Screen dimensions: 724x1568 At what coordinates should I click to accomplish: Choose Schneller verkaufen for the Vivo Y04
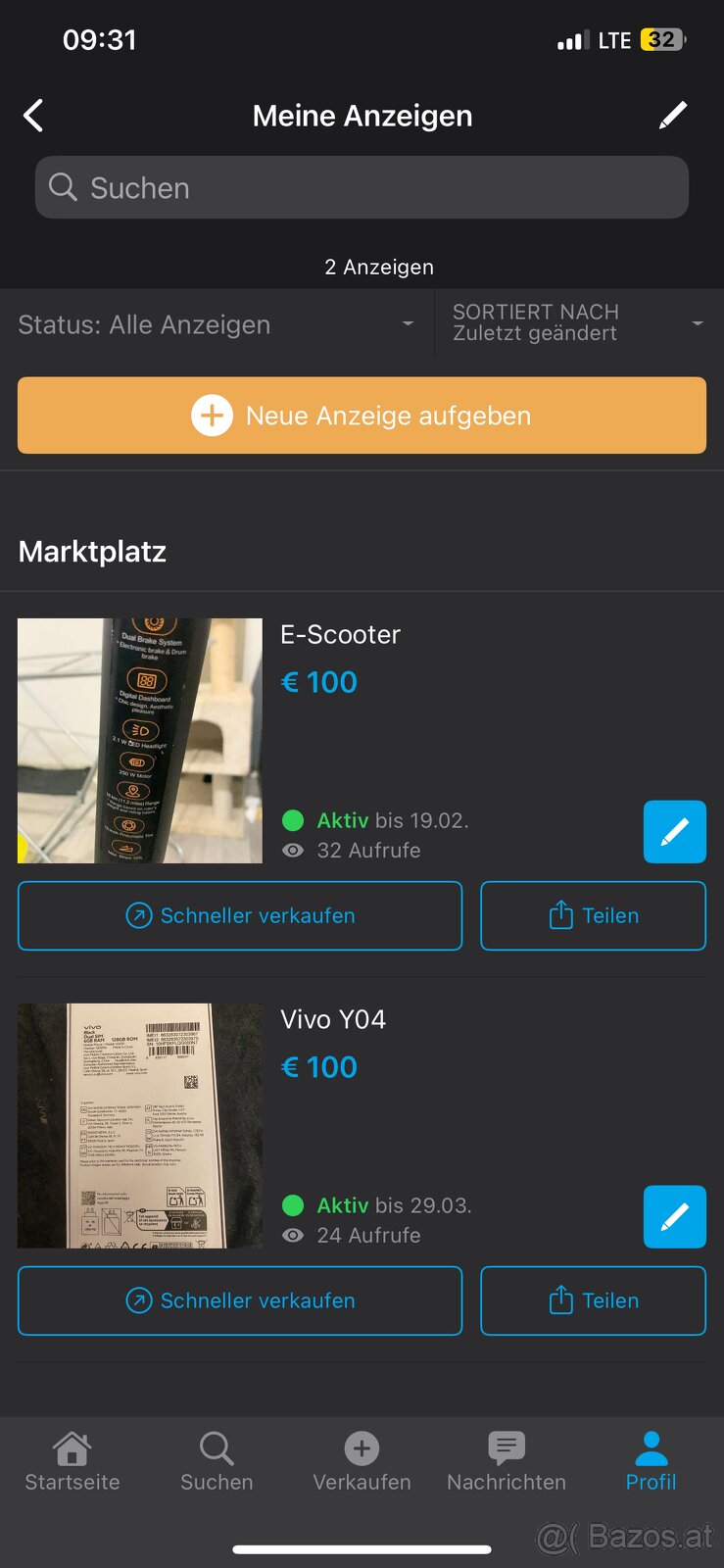[240, 1300]
